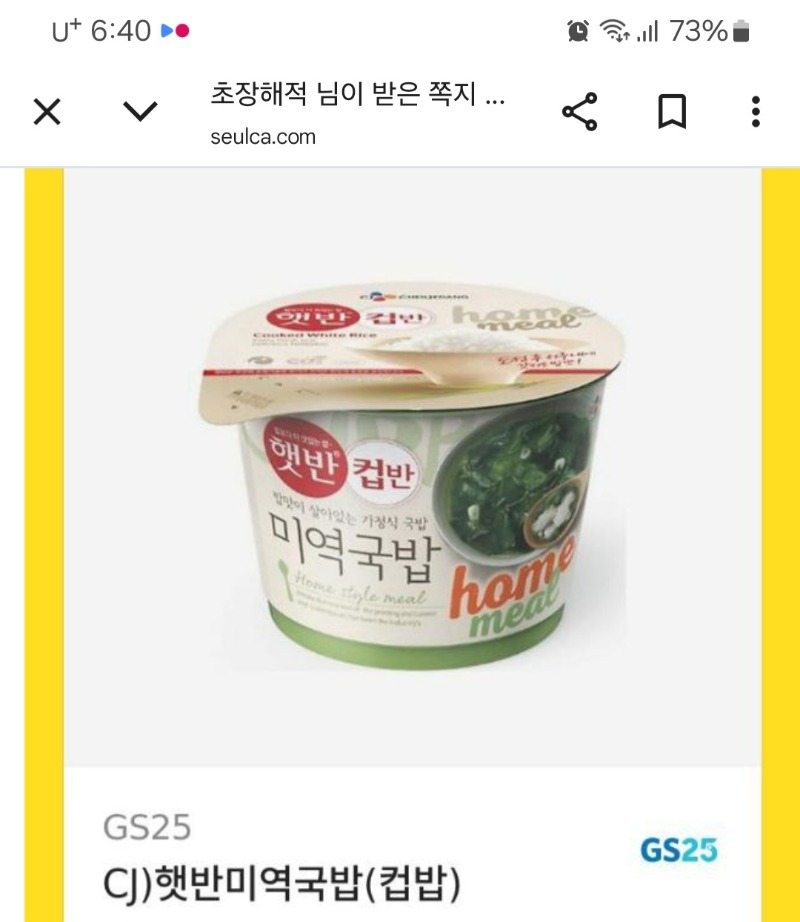Open the three-dot overflow menu
800x922 pixels.
pos(756,112)
